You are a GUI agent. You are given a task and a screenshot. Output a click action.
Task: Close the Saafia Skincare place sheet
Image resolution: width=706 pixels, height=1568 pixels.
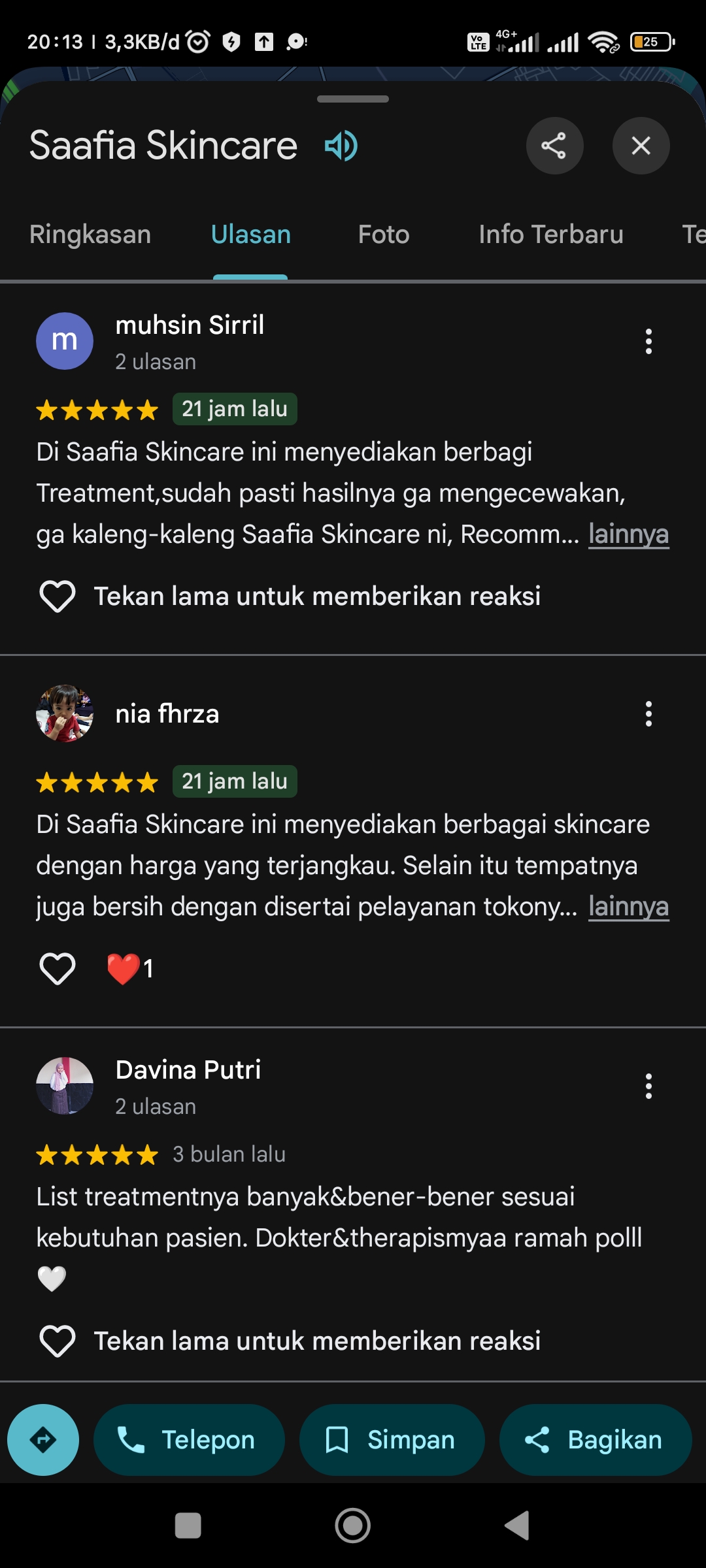coord(641,146)
